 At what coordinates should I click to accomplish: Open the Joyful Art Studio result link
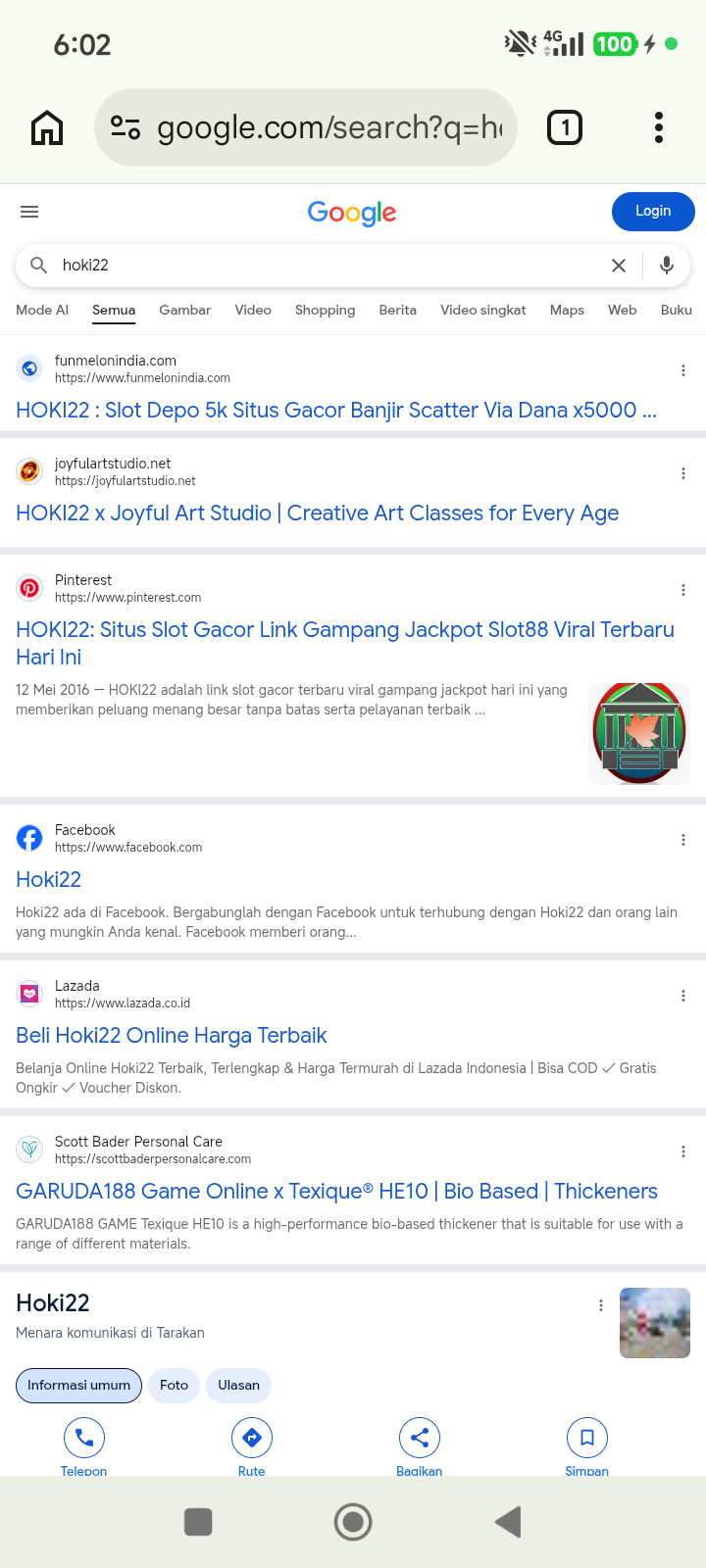coord(318,514)
